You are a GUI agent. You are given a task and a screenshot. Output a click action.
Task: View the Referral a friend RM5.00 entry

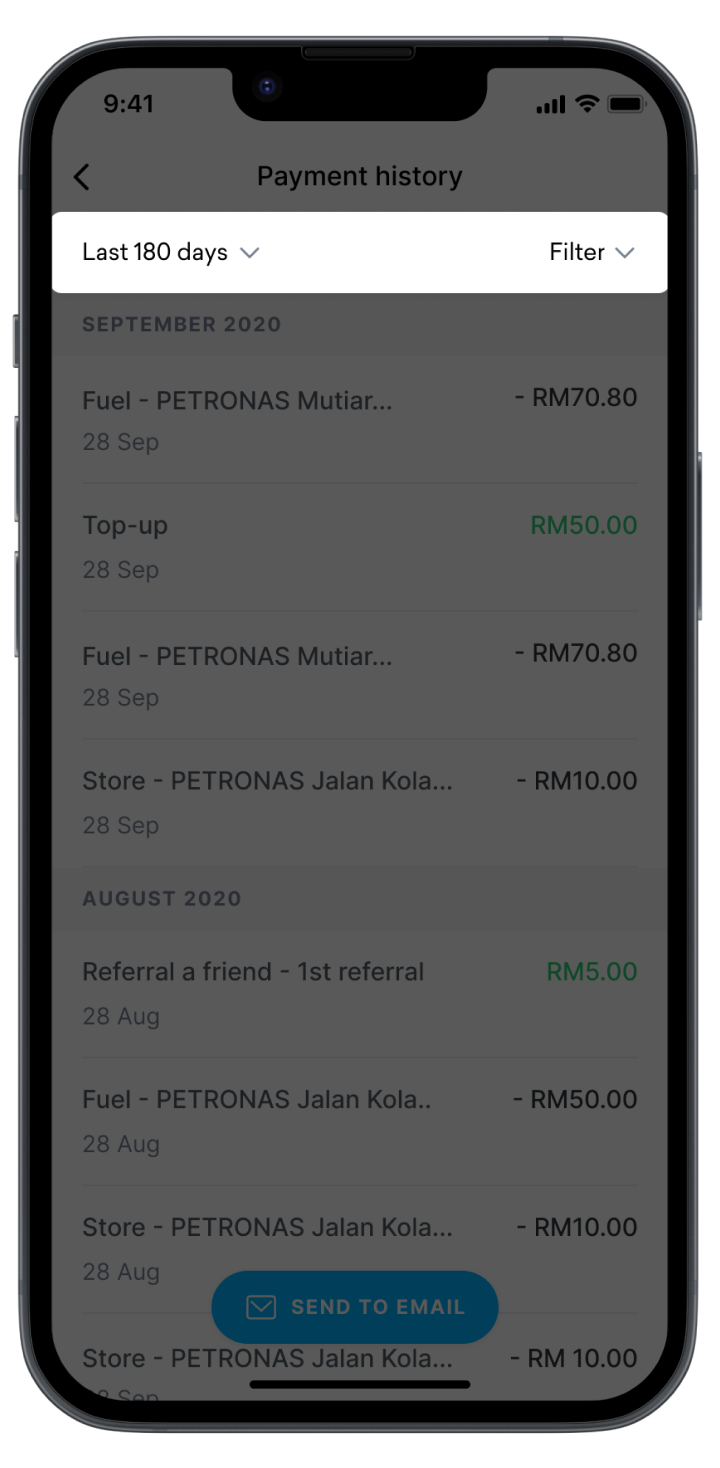coord(359,992)
